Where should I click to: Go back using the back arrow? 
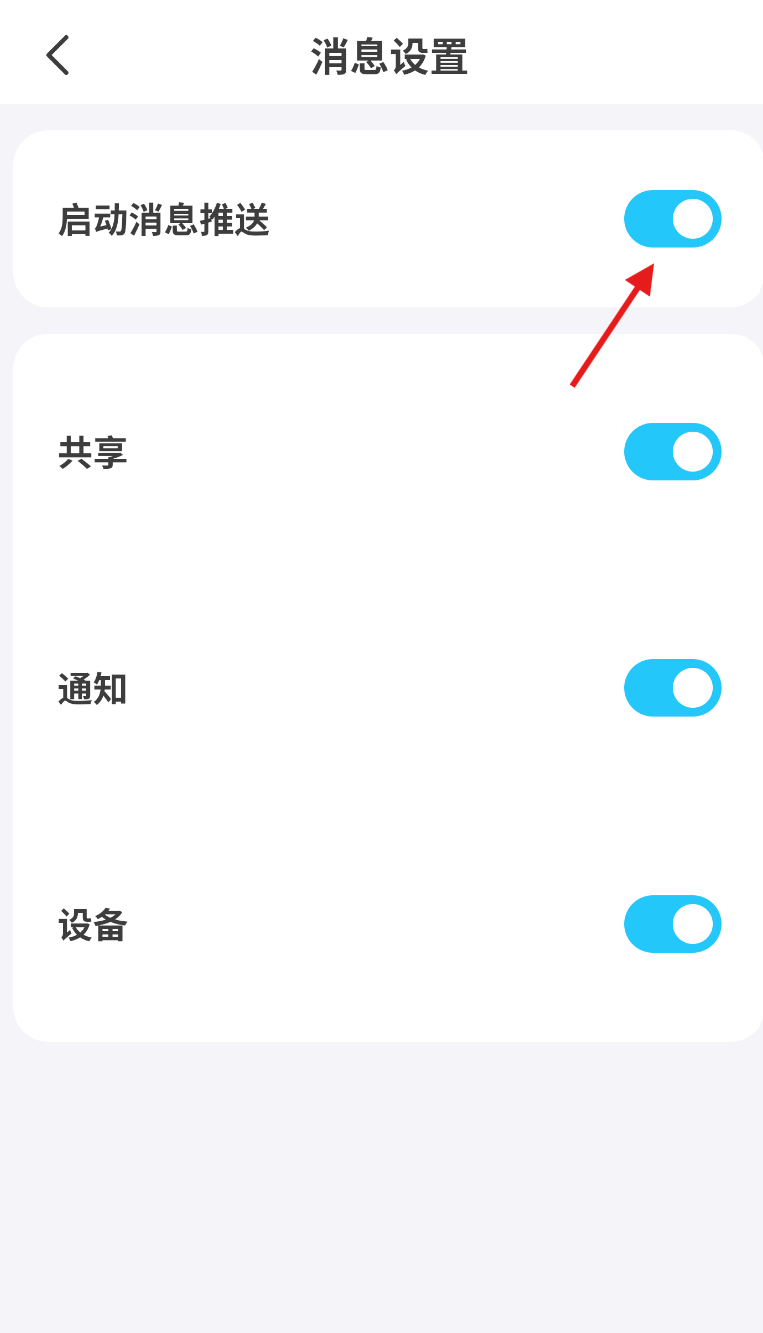(58, 55)
